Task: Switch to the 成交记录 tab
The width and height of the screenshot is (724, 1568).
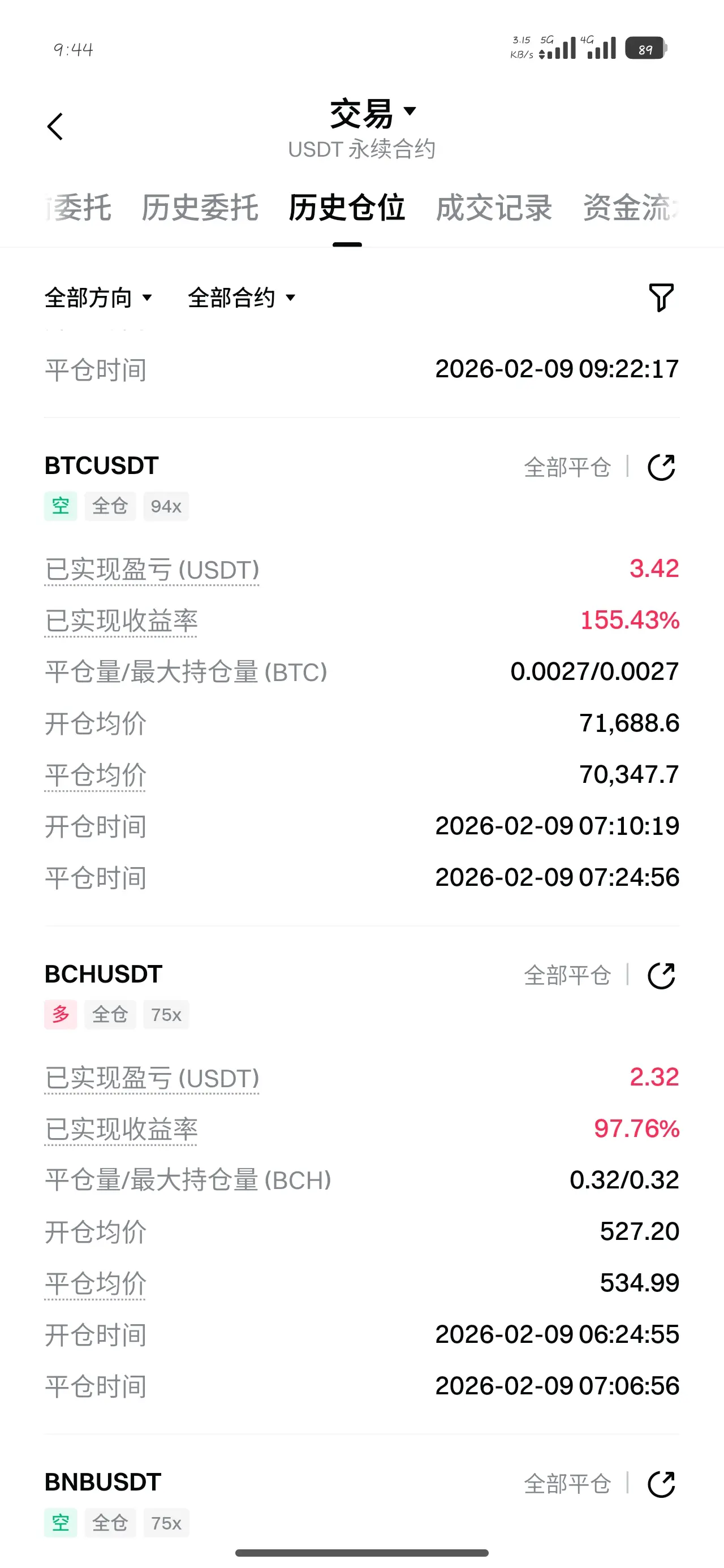Action: [494, 208]
